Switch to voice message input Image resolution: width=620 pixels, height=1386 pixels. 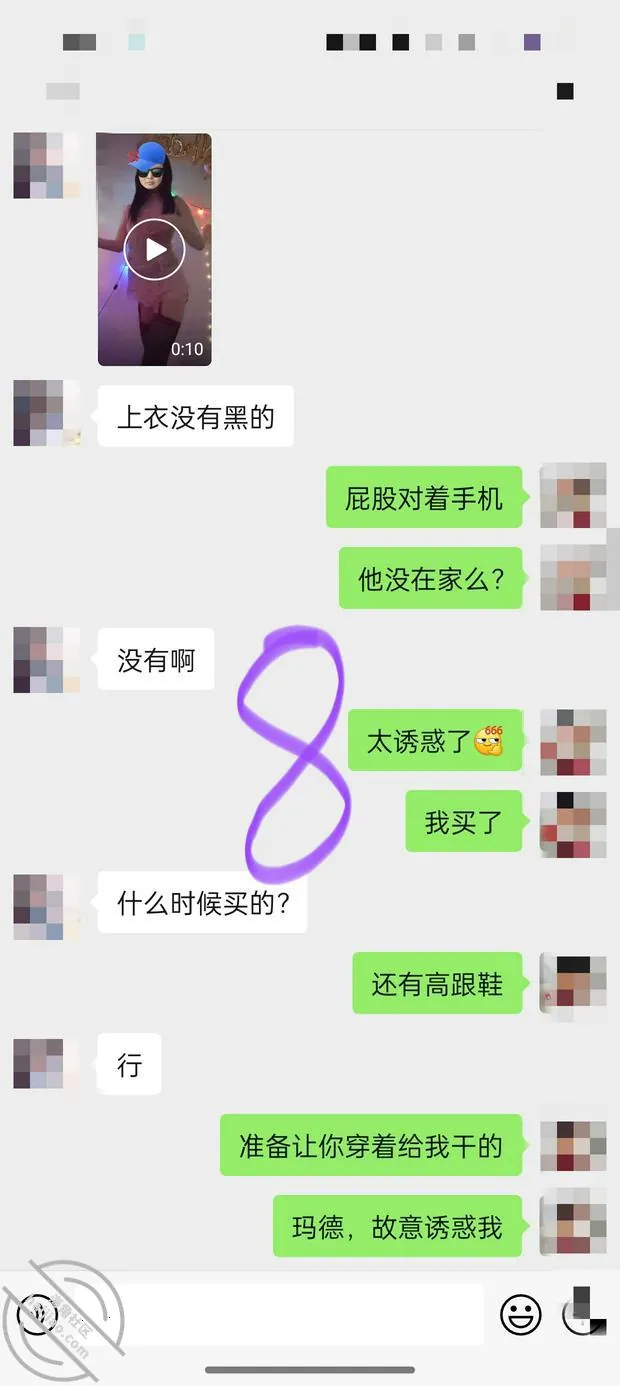(x=37, y=1314)
